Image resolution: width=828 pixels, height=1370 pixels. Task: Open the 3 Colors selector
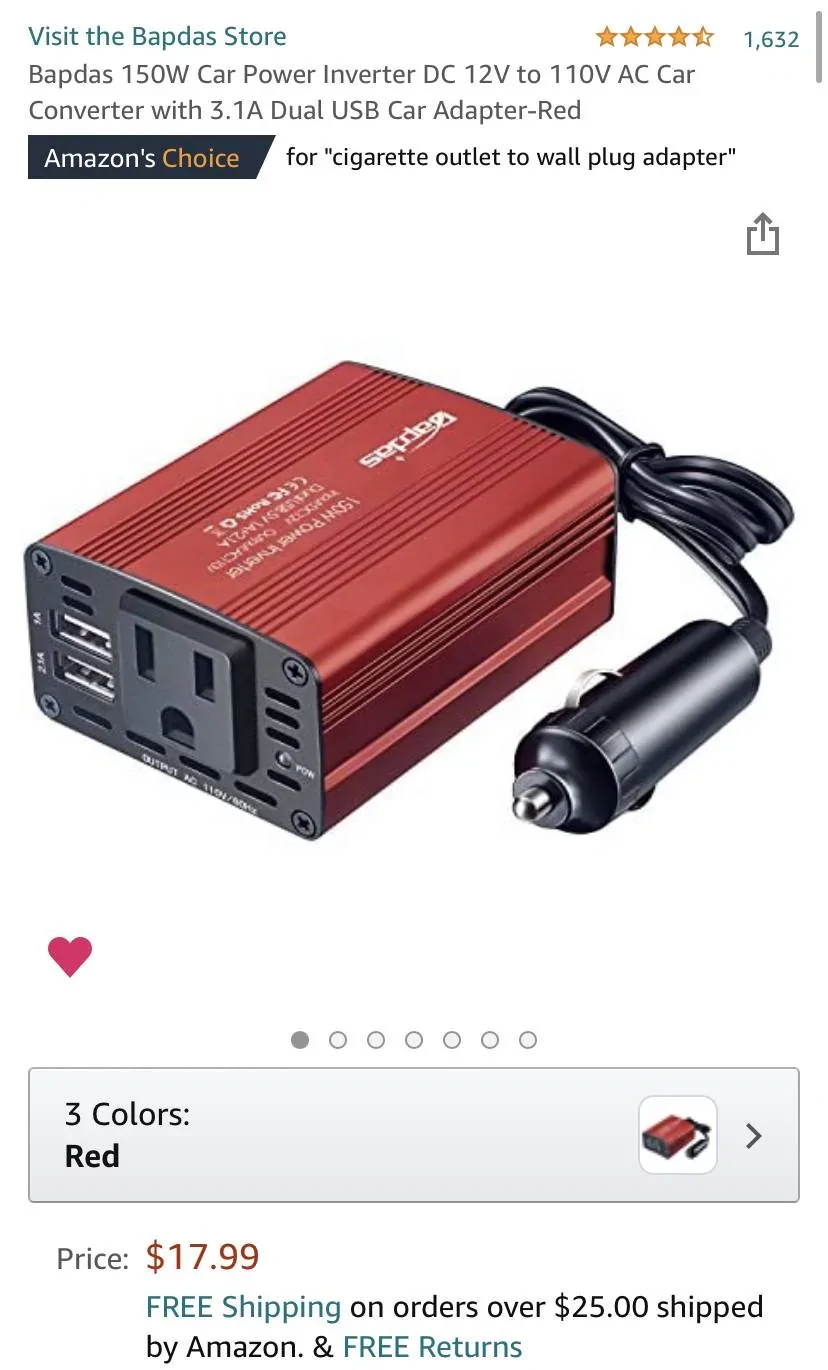[413, 1135]
